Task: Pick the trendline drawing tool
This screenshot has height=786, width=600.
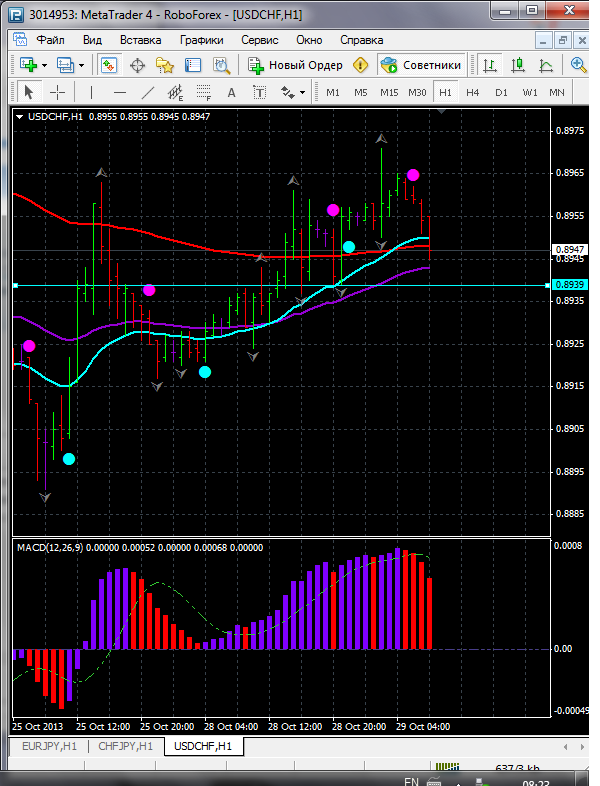Action: [x=148, y=92]
